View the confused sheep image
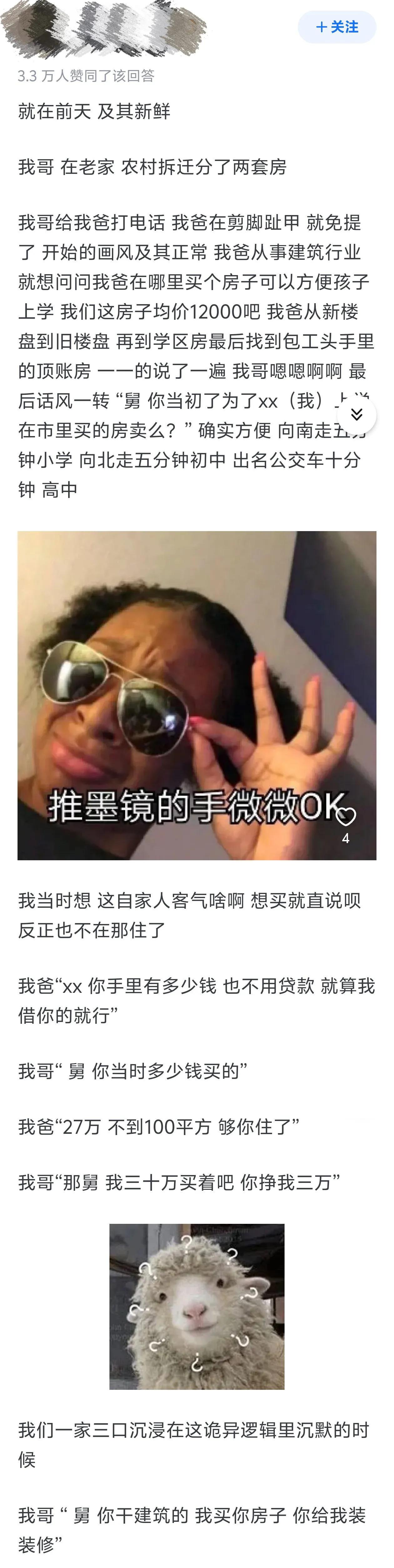This screenshot has width=394, height=1568. [x=197, y=1306]
